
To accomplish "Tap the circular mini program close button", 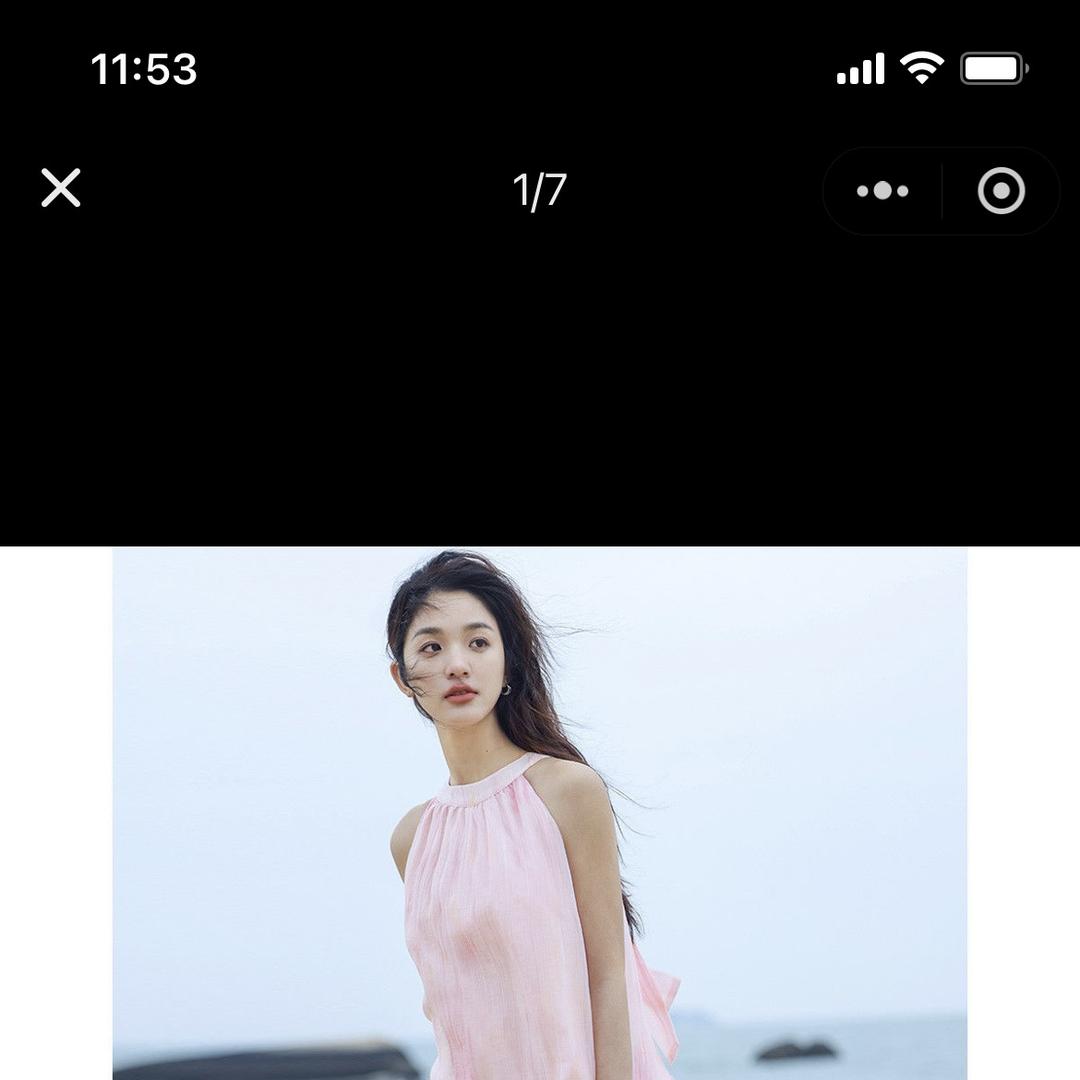I will pyautogui.click(x=1001, y=191).
